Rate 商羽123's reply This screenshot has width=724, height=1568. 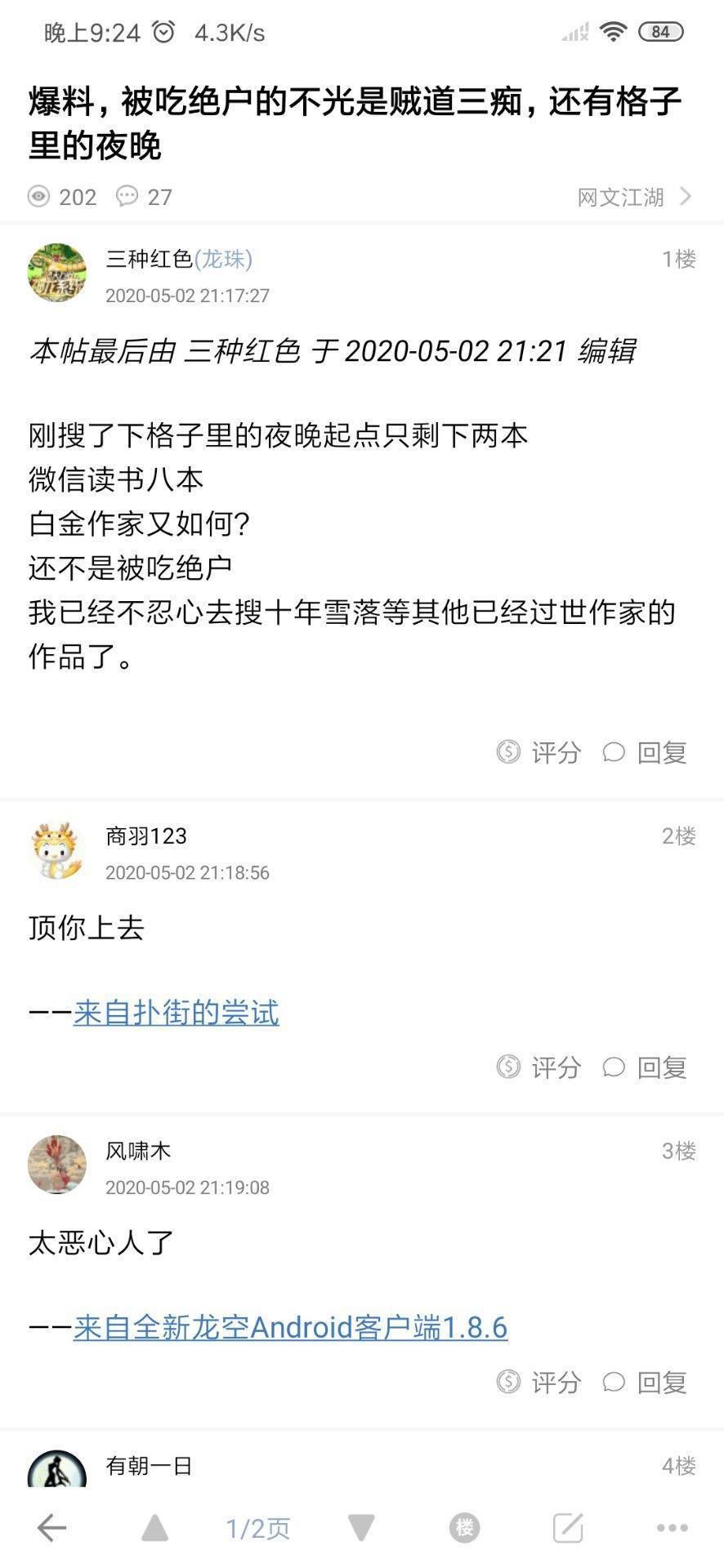tap(539, 1067)
